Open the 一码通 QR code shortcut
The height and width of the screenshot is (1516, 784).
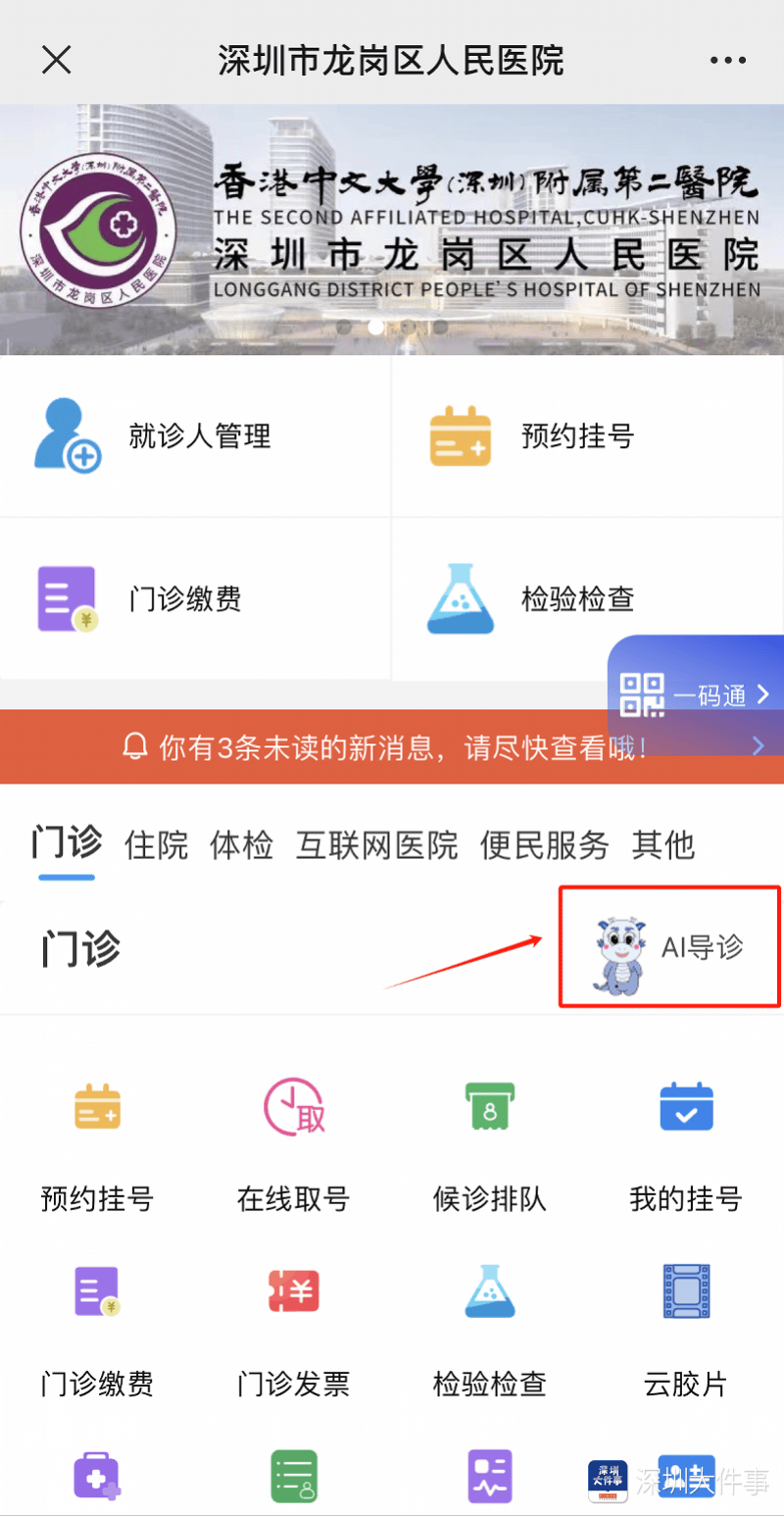coord(696,695)
